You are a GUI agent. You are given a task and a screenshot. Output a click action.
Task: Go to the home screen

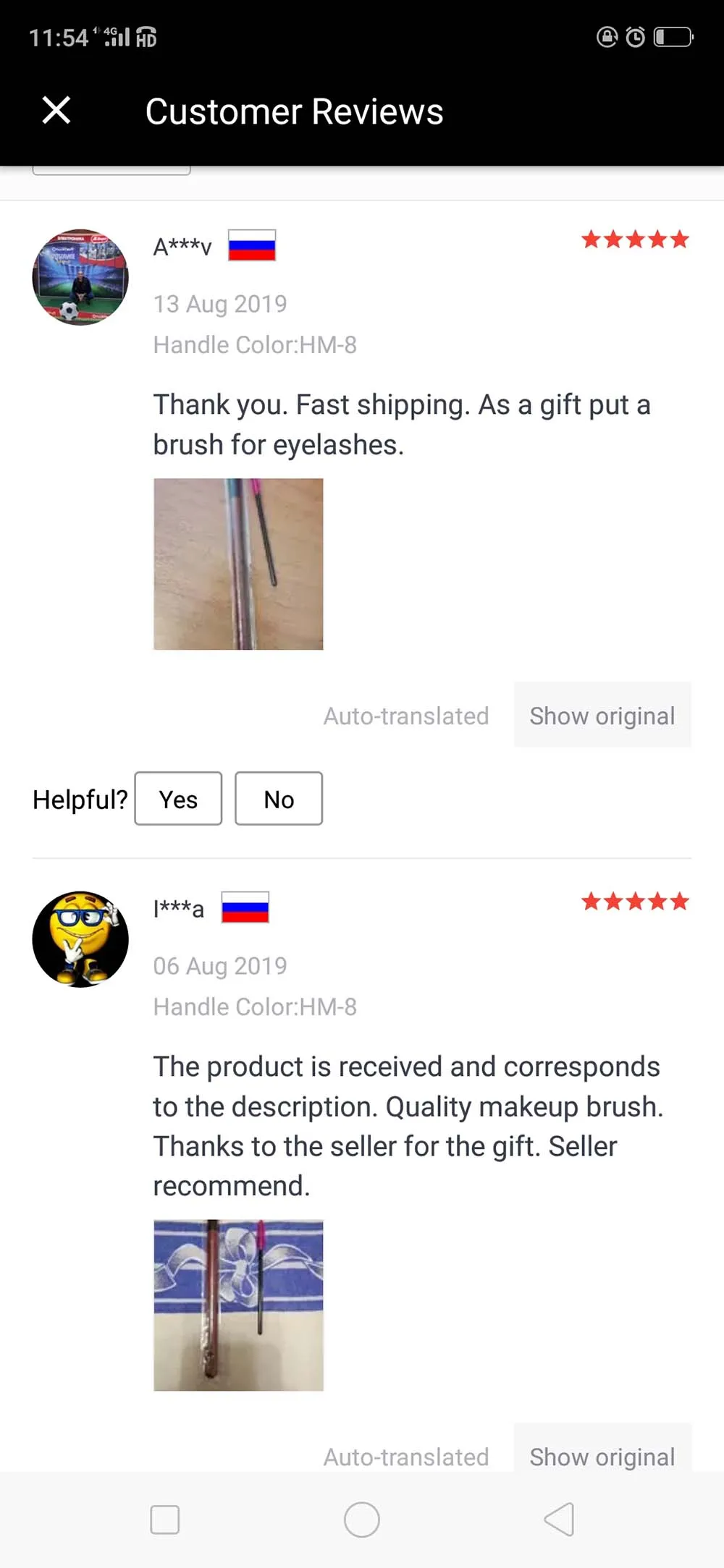(362, 1519)
